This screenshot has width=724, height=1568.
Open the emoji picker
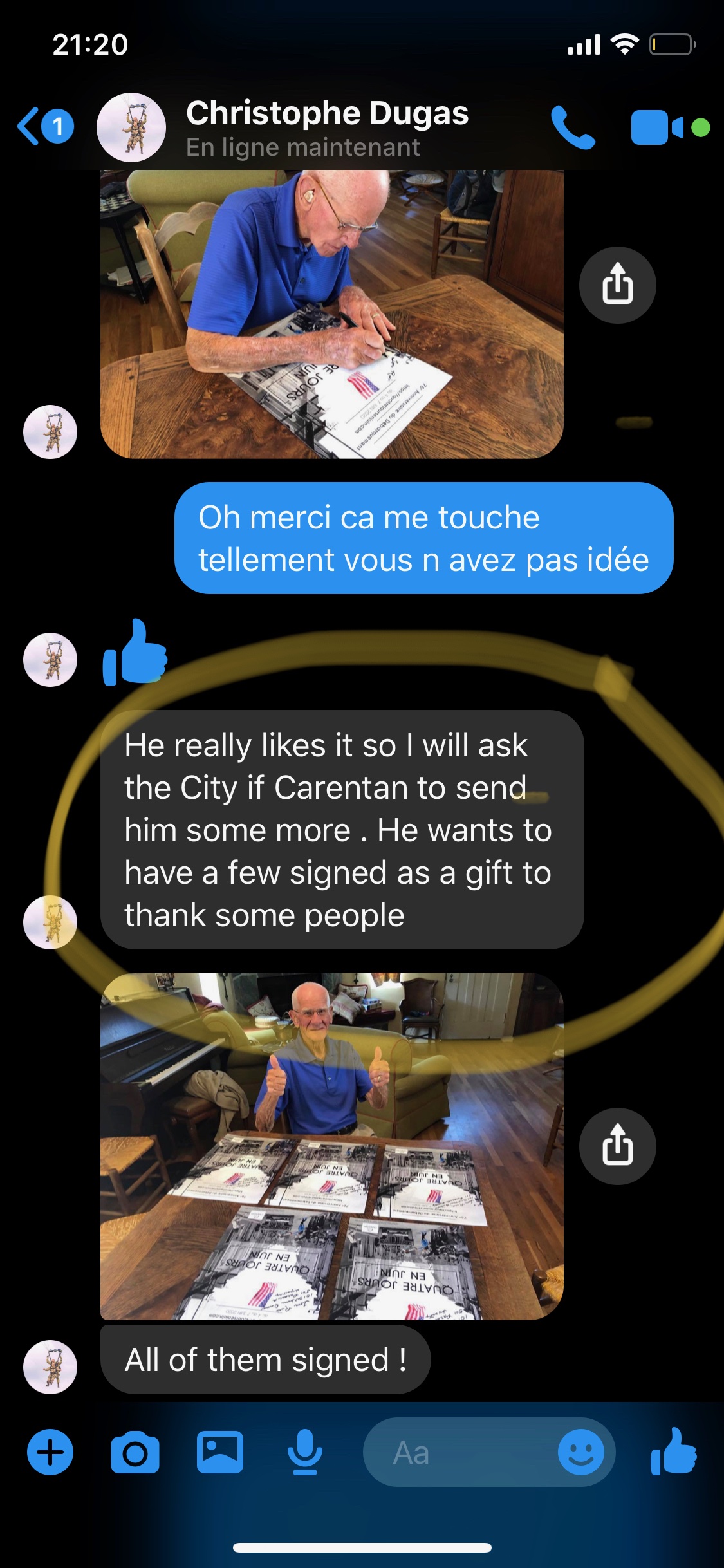(580, 1452)
